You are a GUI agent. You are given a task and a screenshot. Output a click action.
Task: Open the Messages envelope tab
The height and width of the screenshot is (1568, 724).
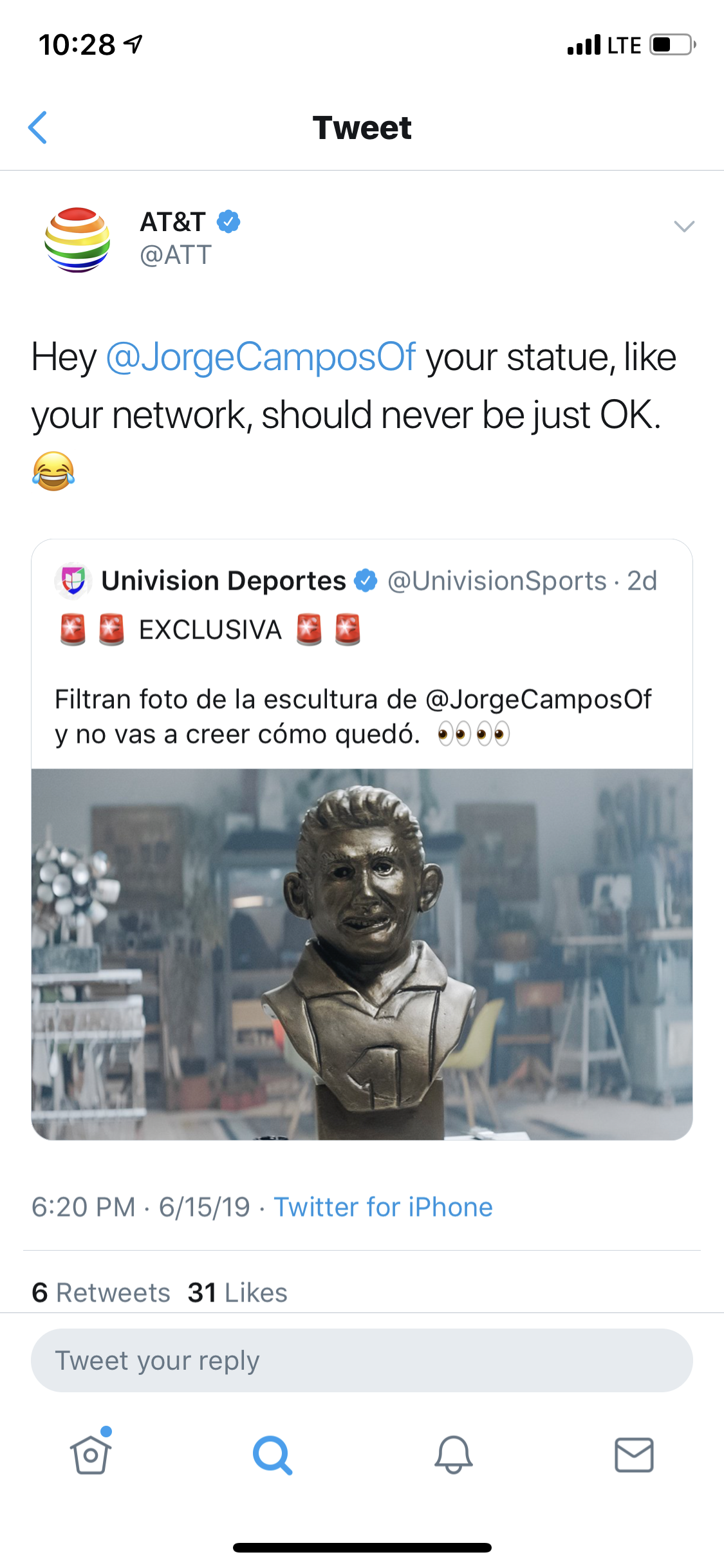(634, 1455)
